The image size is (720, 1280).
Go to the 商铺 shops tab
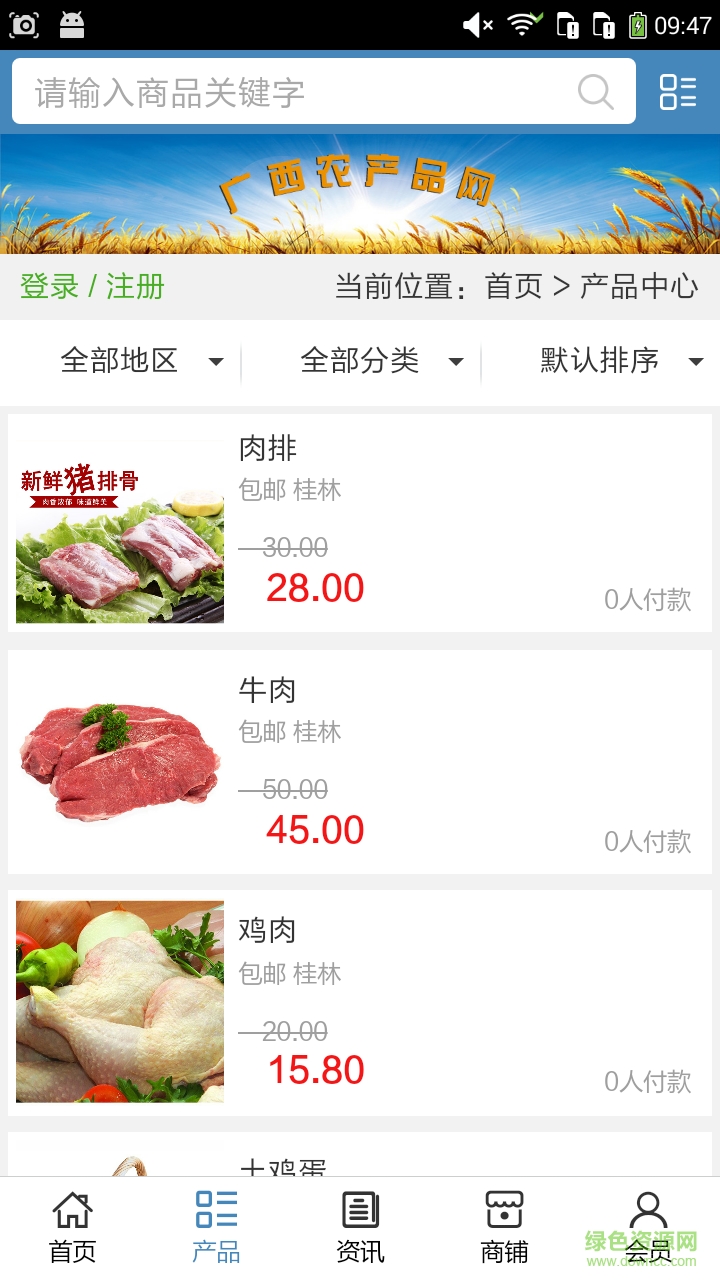504,1228
